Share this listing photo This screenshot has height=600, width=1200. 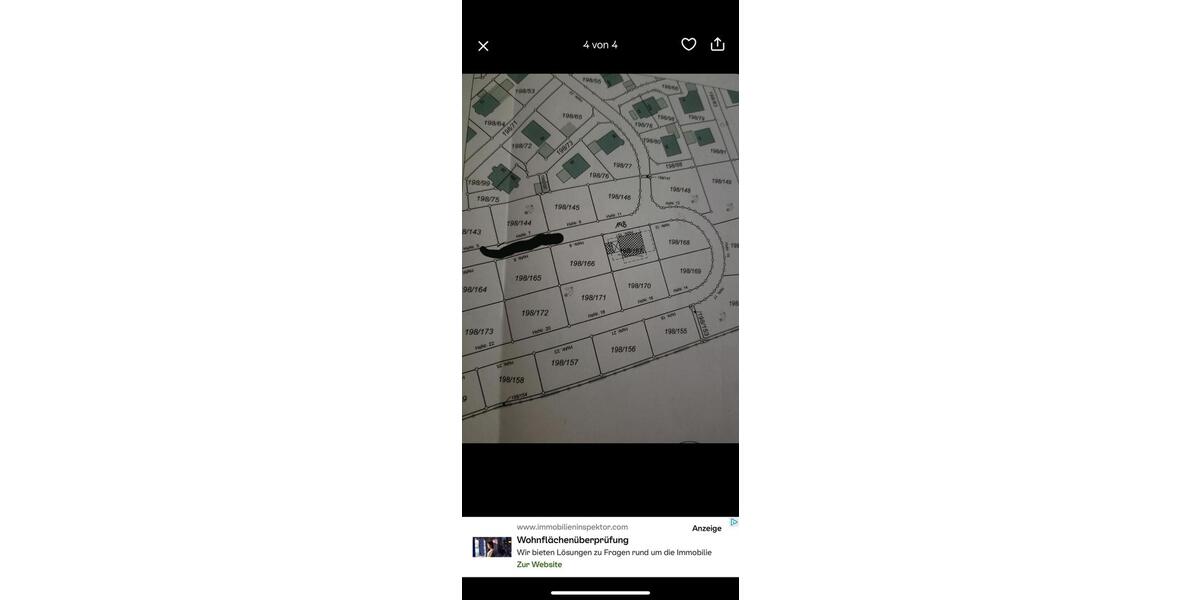click(x=718, y=44)
